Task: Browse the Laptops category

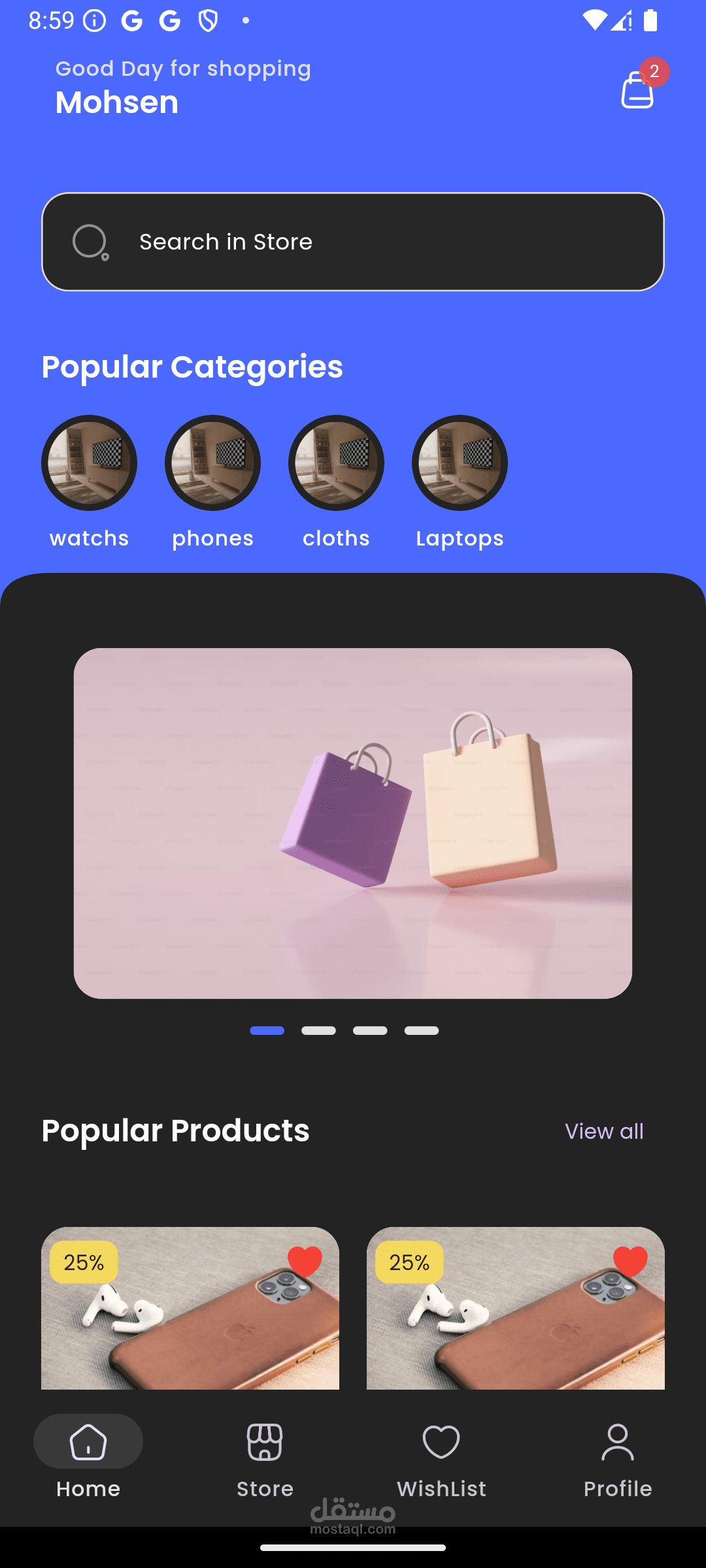Action: 460,483
